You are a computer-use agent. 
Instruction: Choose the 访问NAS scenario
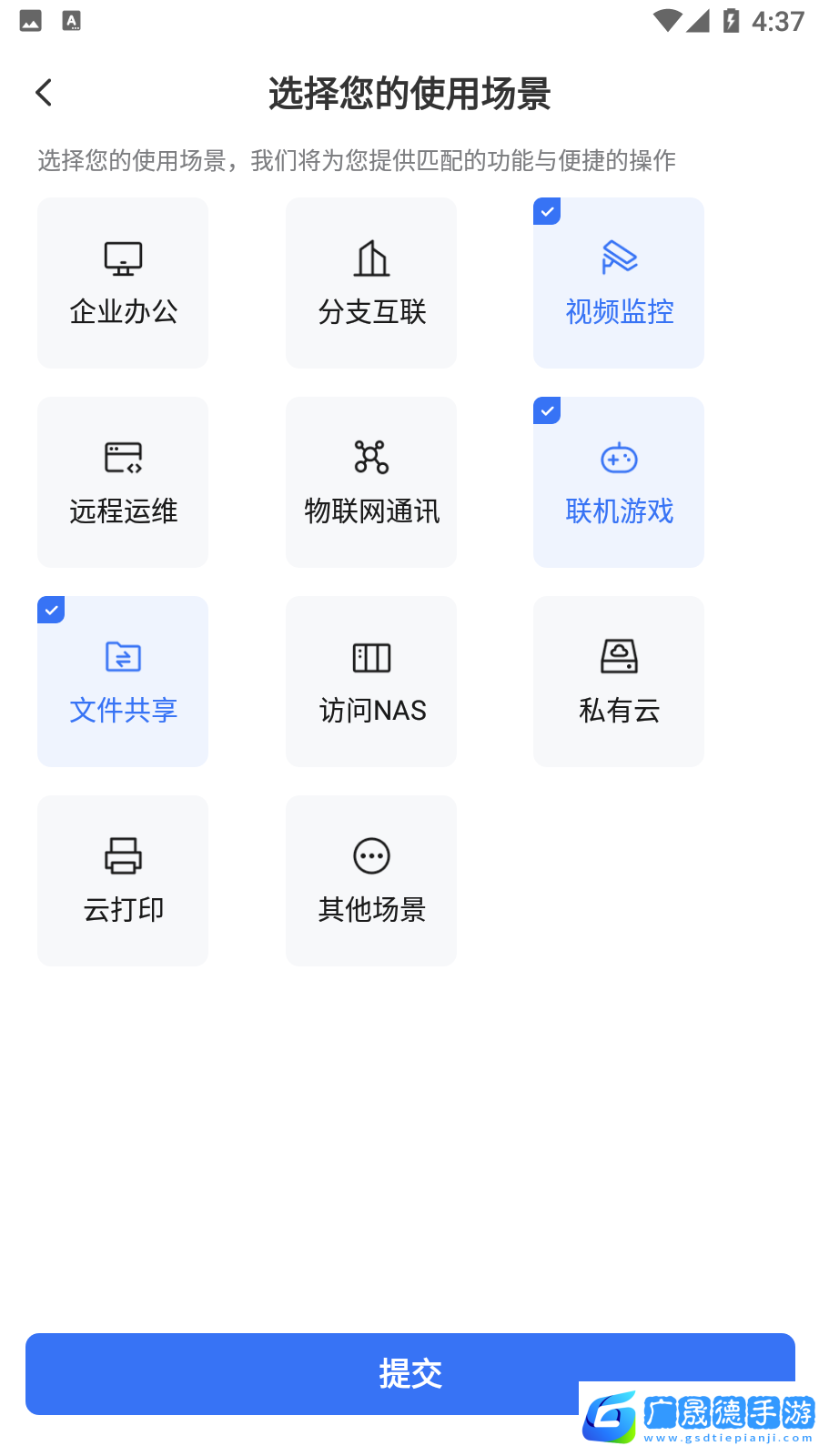pyautogui.click(x=371, y=682)
